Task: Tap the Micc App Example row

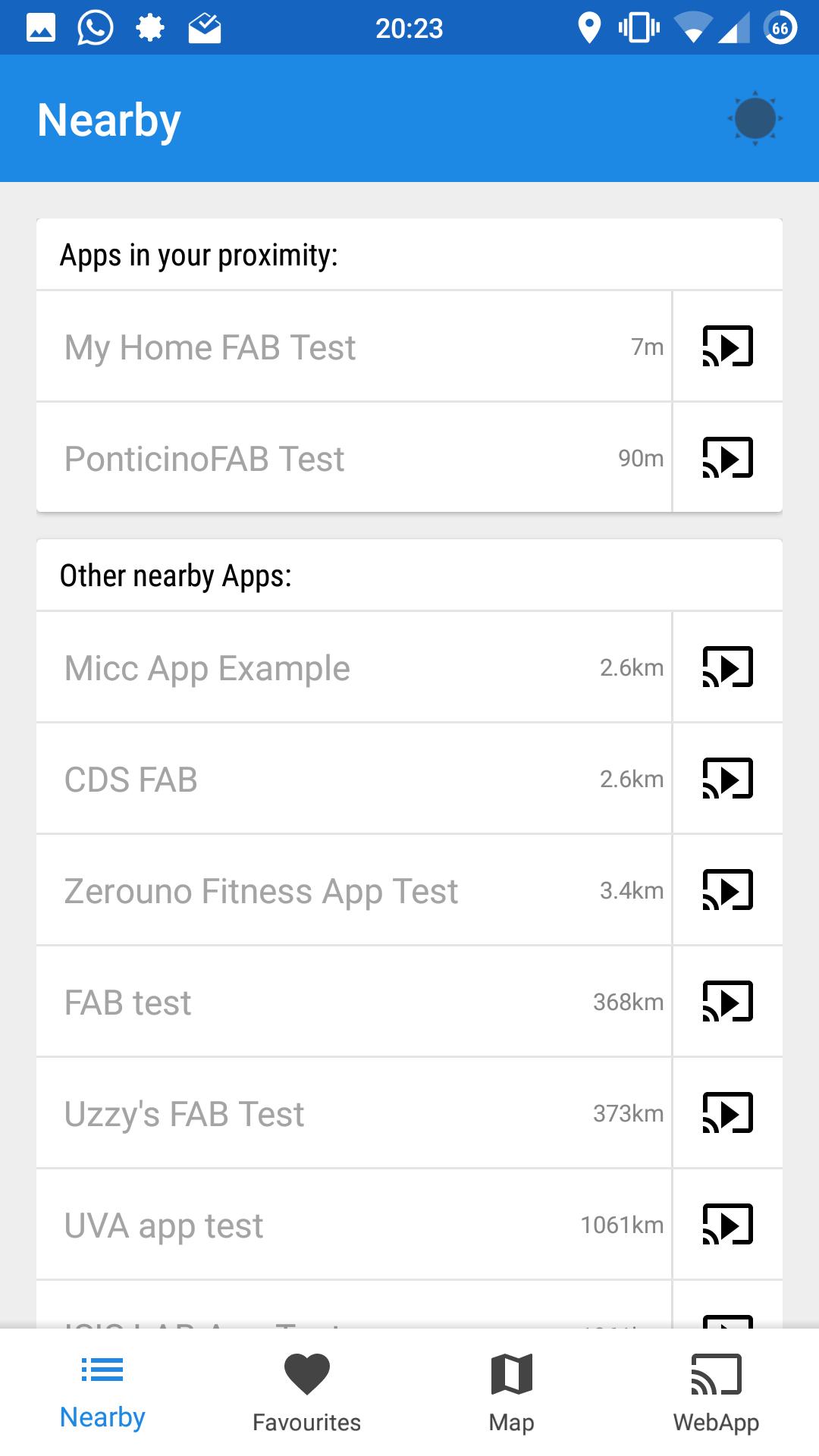Action: pos(303,667)
